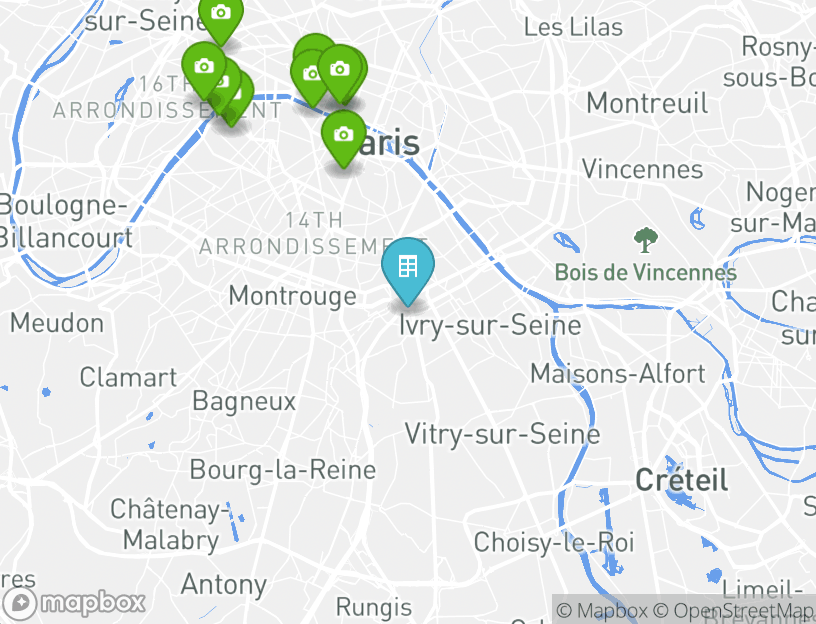Screen dimensions: 816x624
Task: Open the © OpenStreetMap attribution link
Action: point(734,610)
